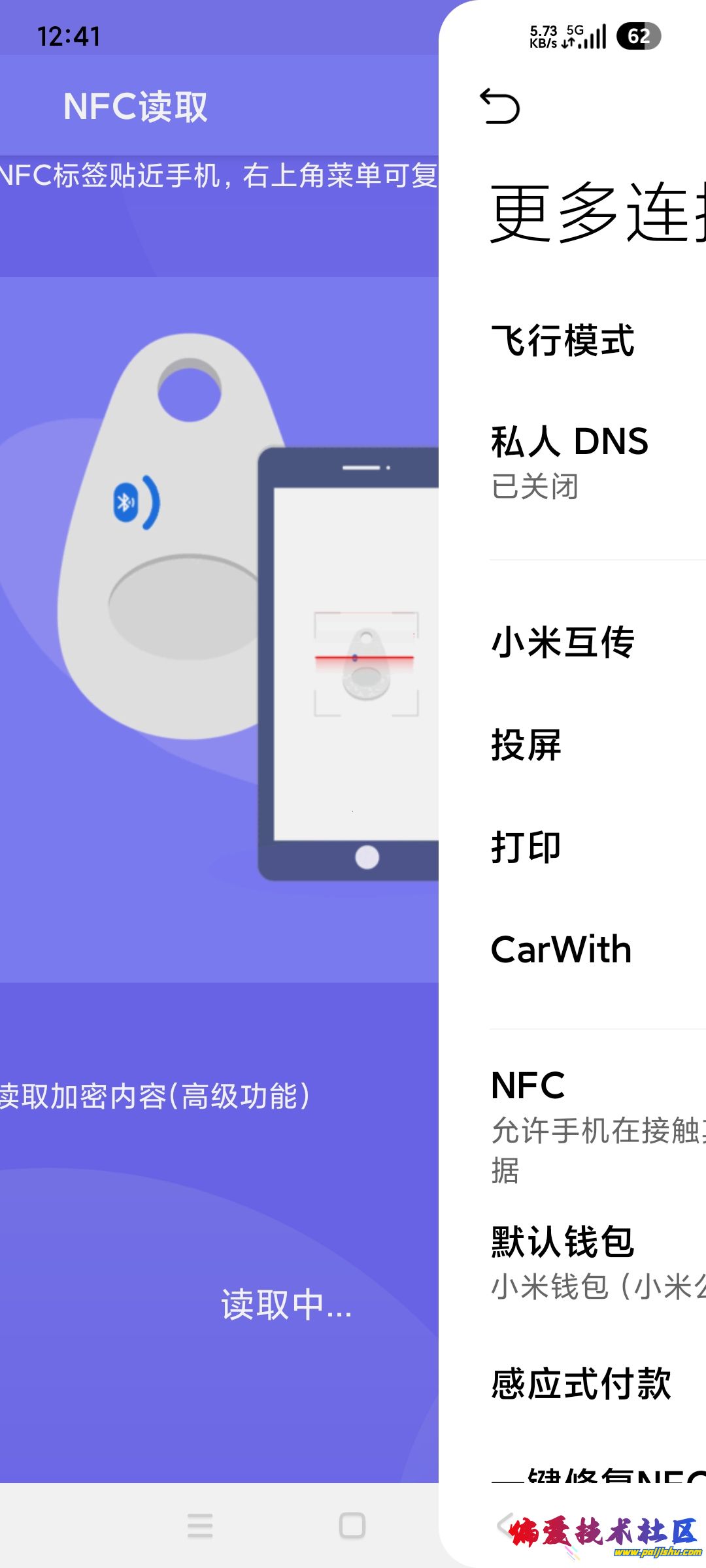Tap the three-line system navigation button
The height and width of the screenshot is (1568, 706).
[x=200, y=1526]
